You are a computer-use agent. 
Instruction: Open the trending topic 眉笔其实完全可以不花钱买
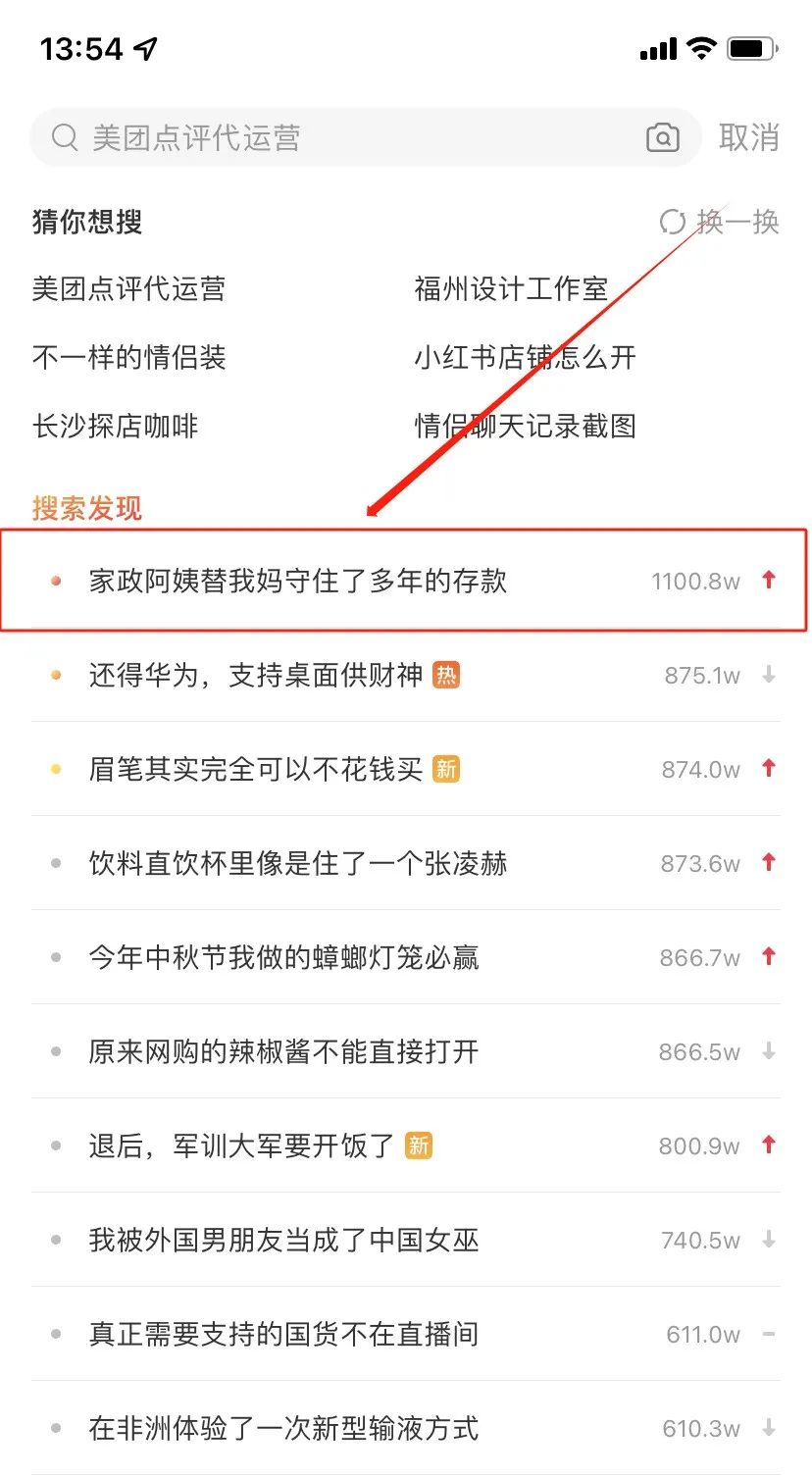(256, 769)
